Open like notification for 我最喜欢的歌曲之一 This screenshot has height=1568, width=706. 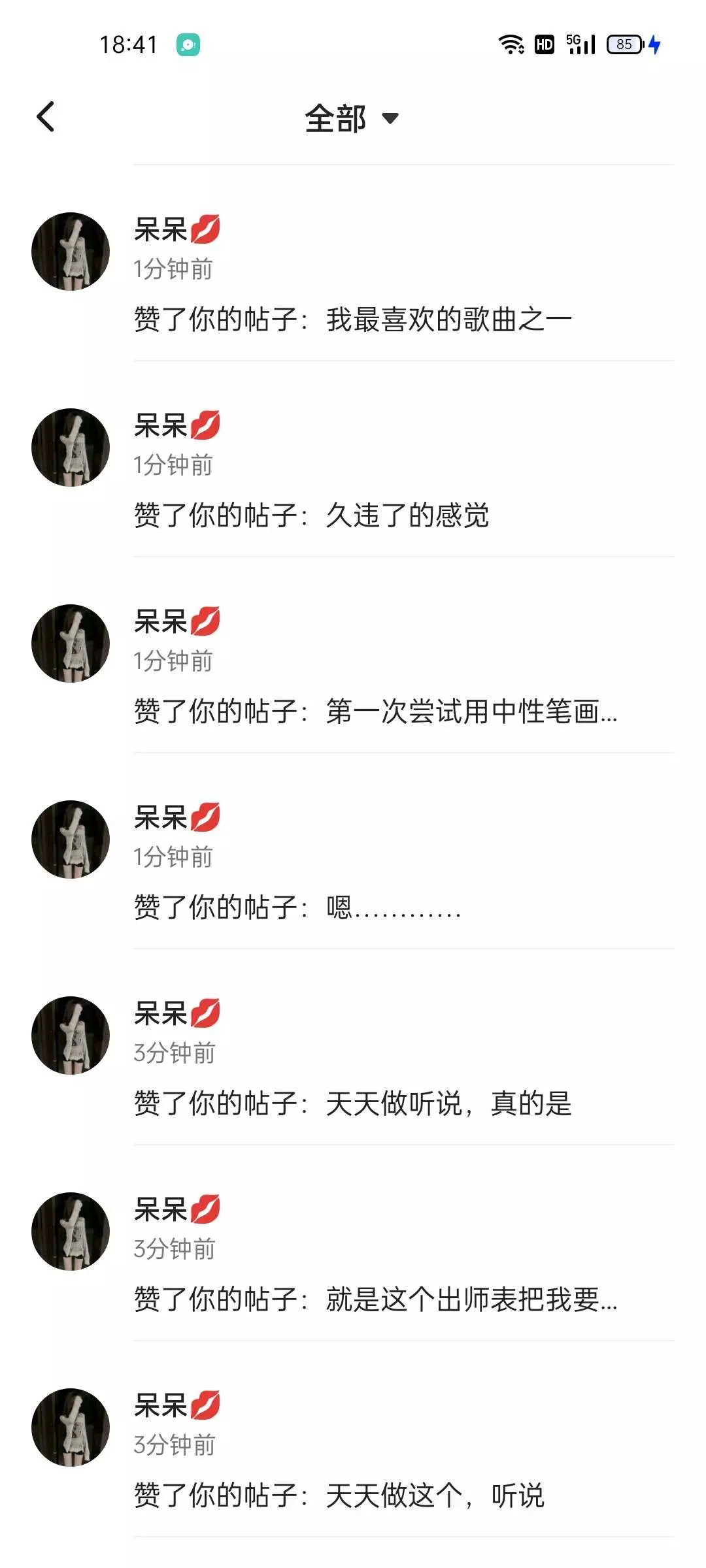point(353,319)
